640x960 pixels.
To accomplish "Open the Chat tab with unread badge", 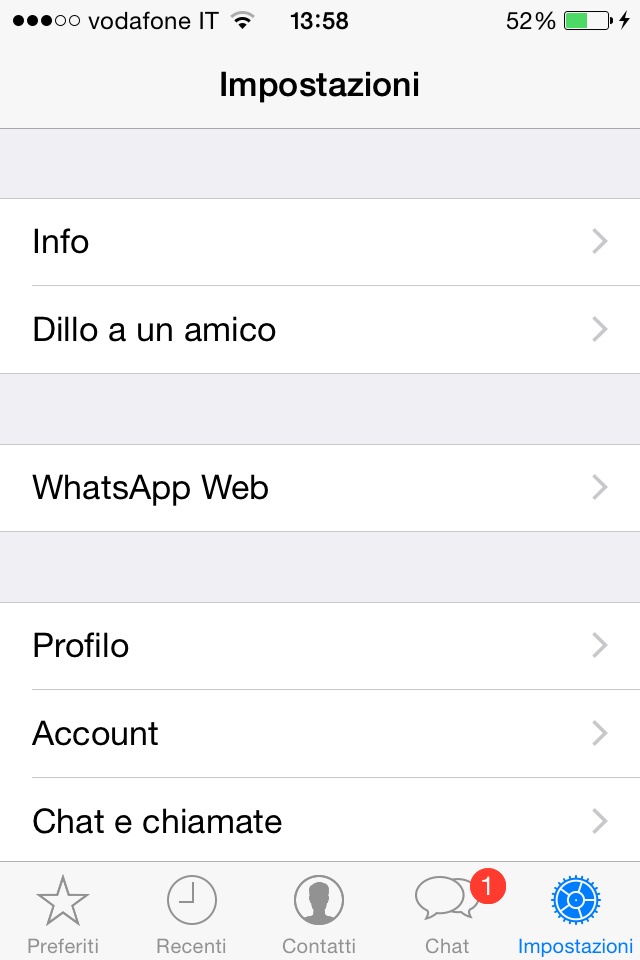I will [x=447, y=912].
